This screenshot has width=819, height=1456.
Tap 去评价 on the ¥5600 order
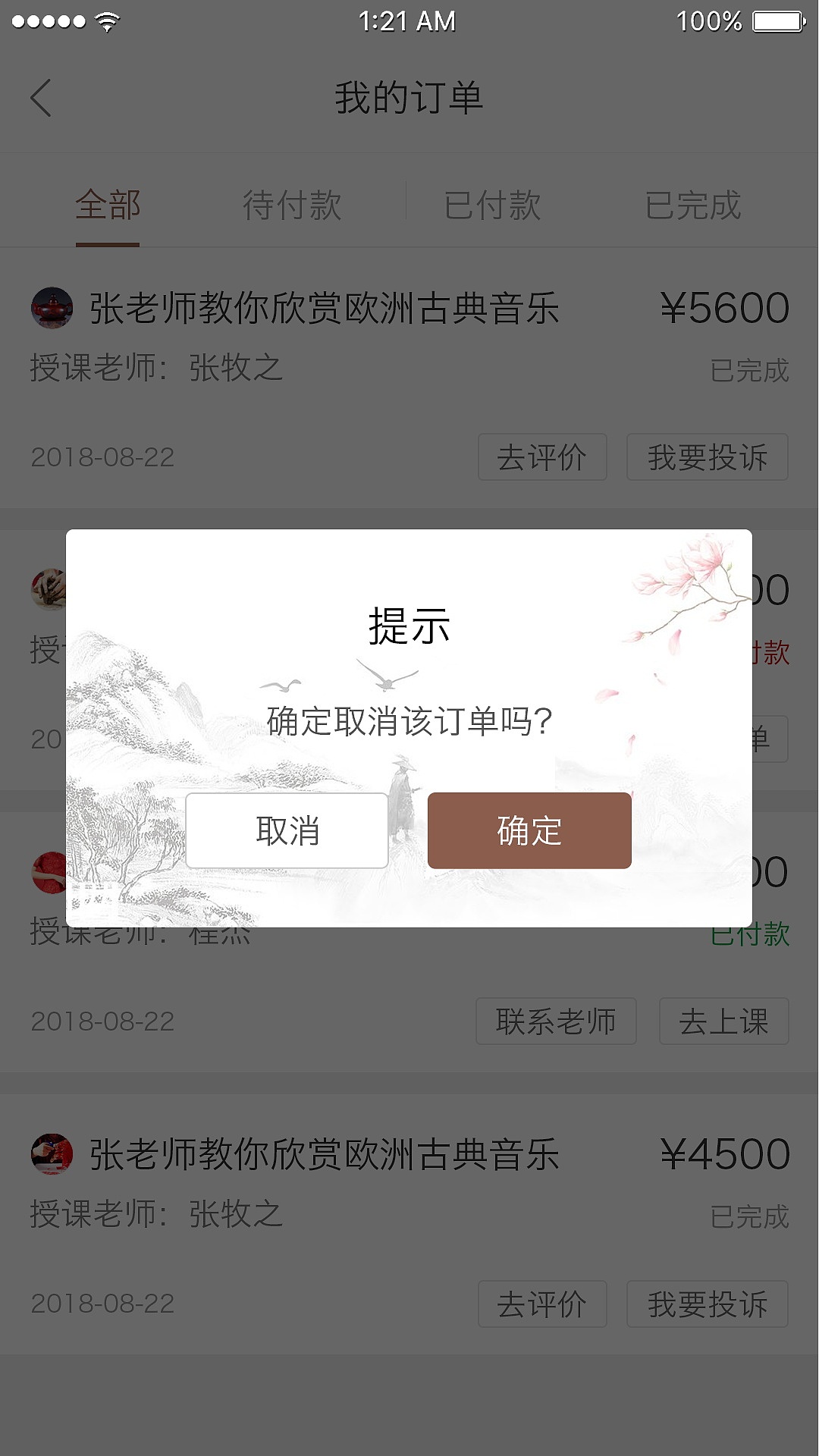tap(542, 457)
